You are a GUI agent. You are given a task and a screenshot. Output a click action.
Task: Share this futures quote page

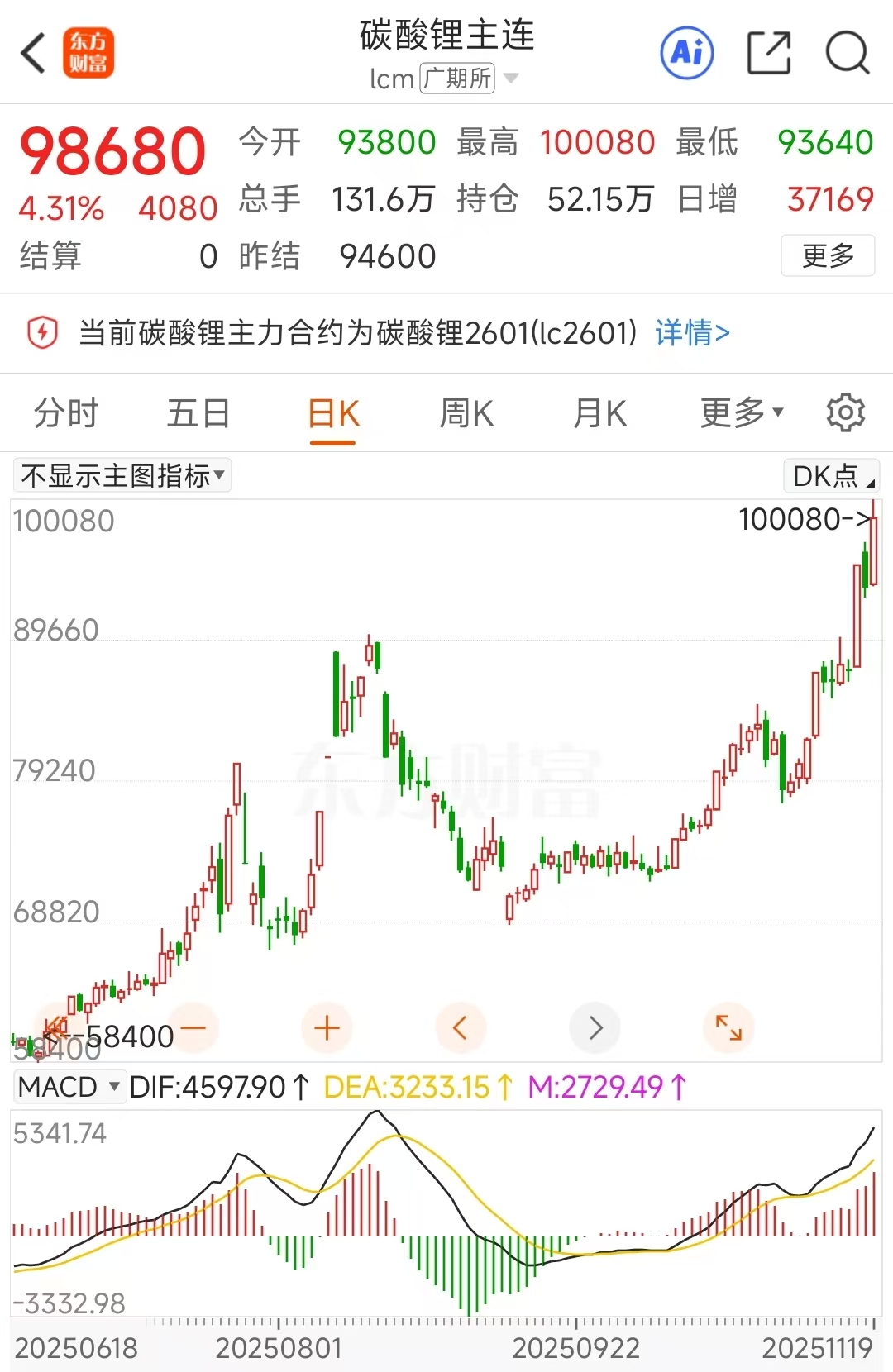pos(769,54)
